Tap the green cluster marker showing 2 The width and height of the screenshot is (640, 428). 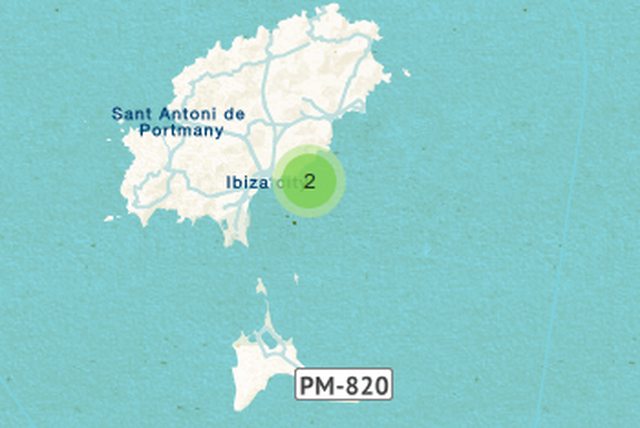(x=310, y=181)
